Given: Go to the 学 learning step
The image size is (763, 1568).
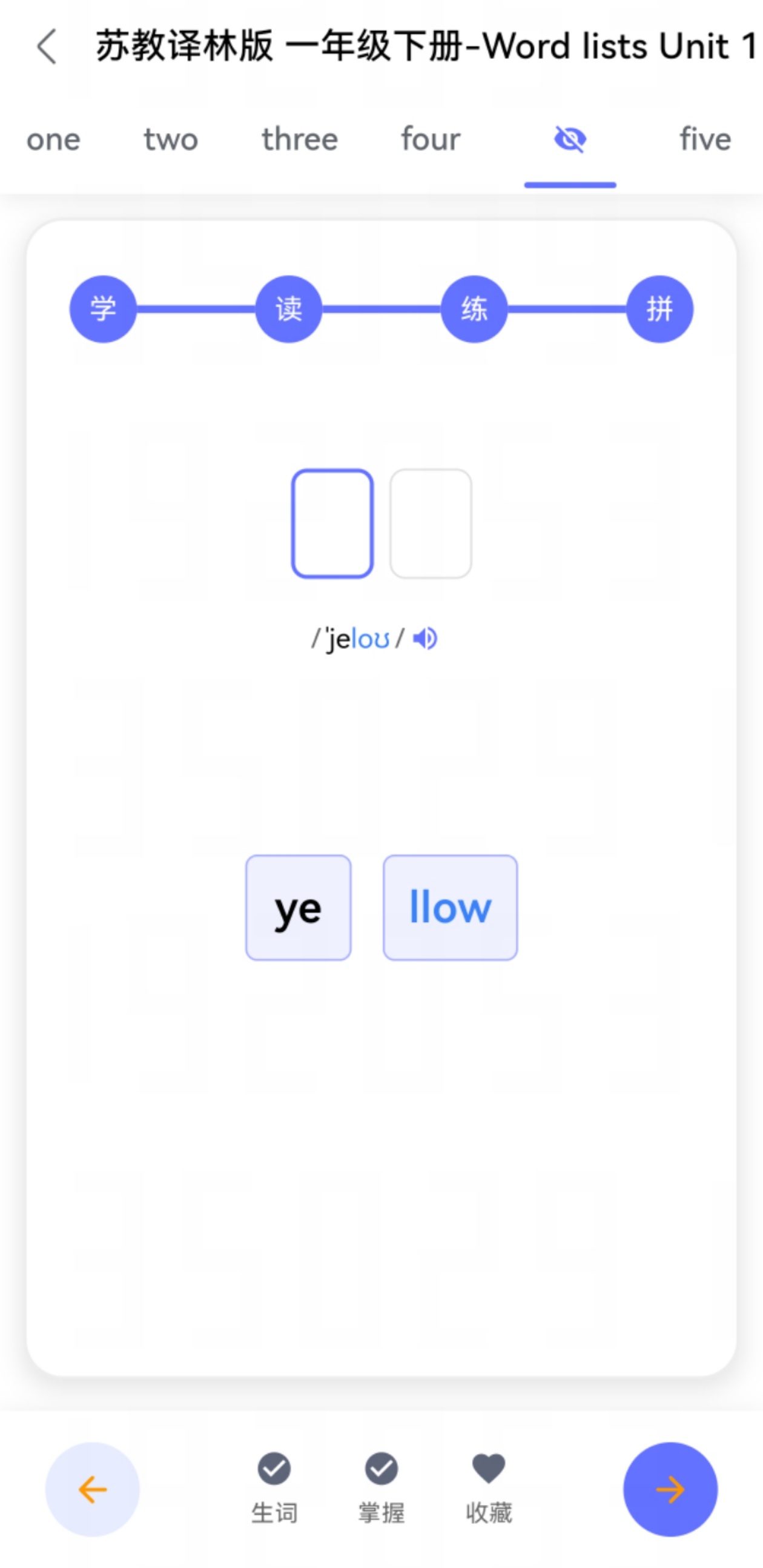Looking at the screenshot, I should 103,309.
